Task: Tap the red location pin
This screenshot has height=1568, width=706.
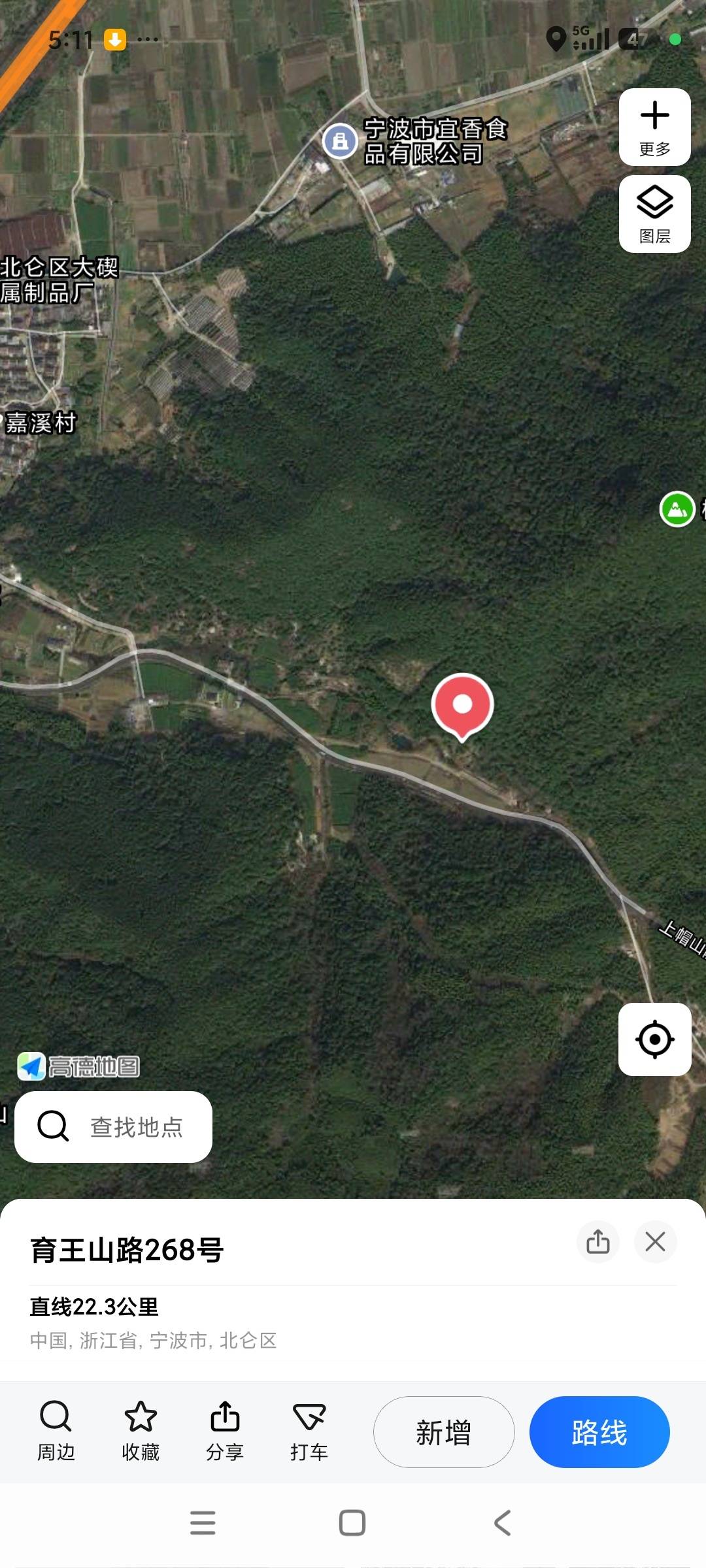Action: (462, 704)
